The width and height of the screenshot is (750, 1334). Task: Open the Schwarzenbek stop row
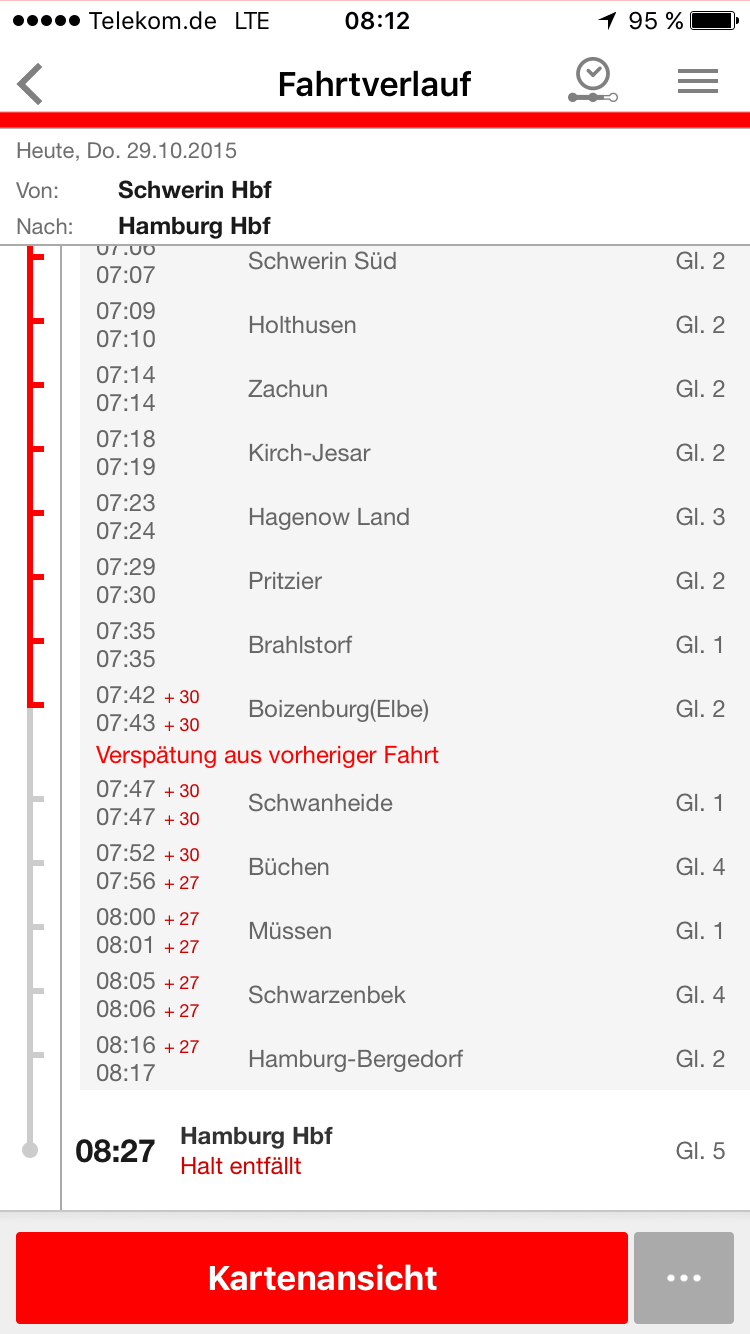pyautogui.click(x=414, y=995)
